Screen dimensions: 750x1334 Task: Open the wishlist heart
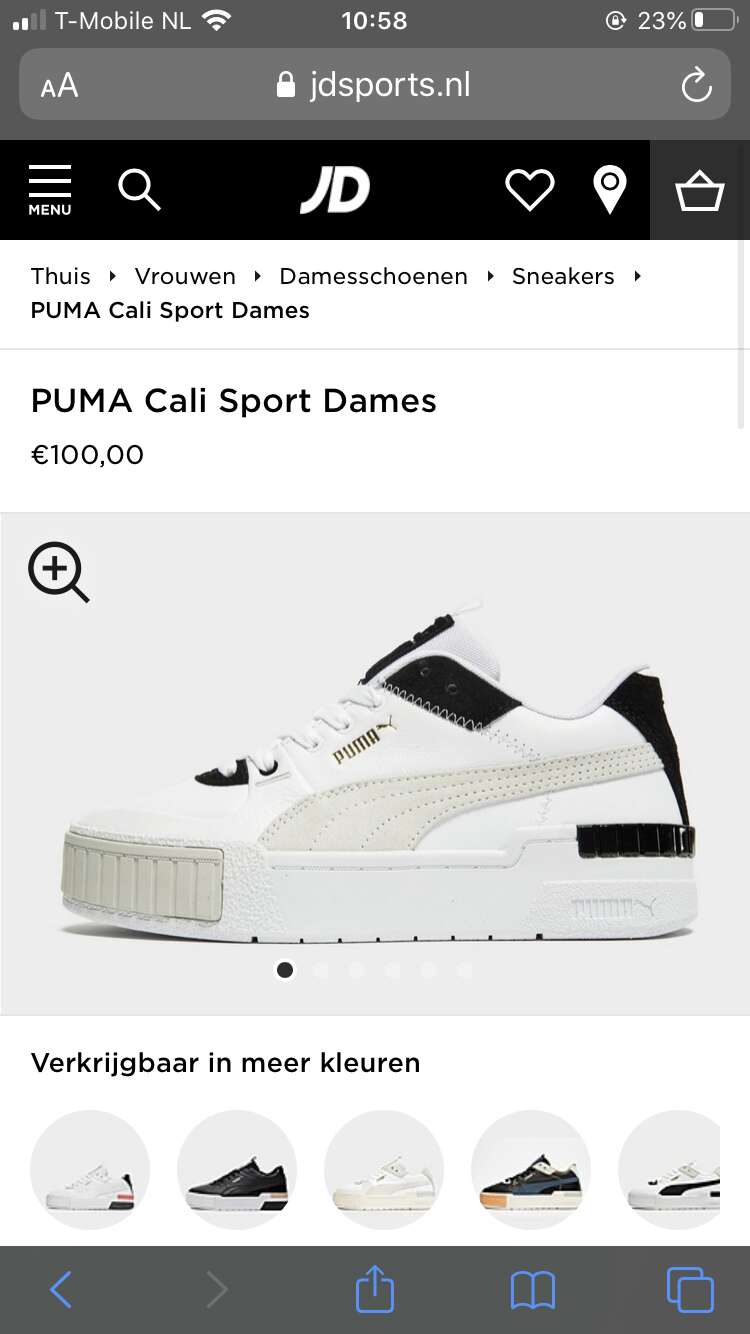coord(529,190)
